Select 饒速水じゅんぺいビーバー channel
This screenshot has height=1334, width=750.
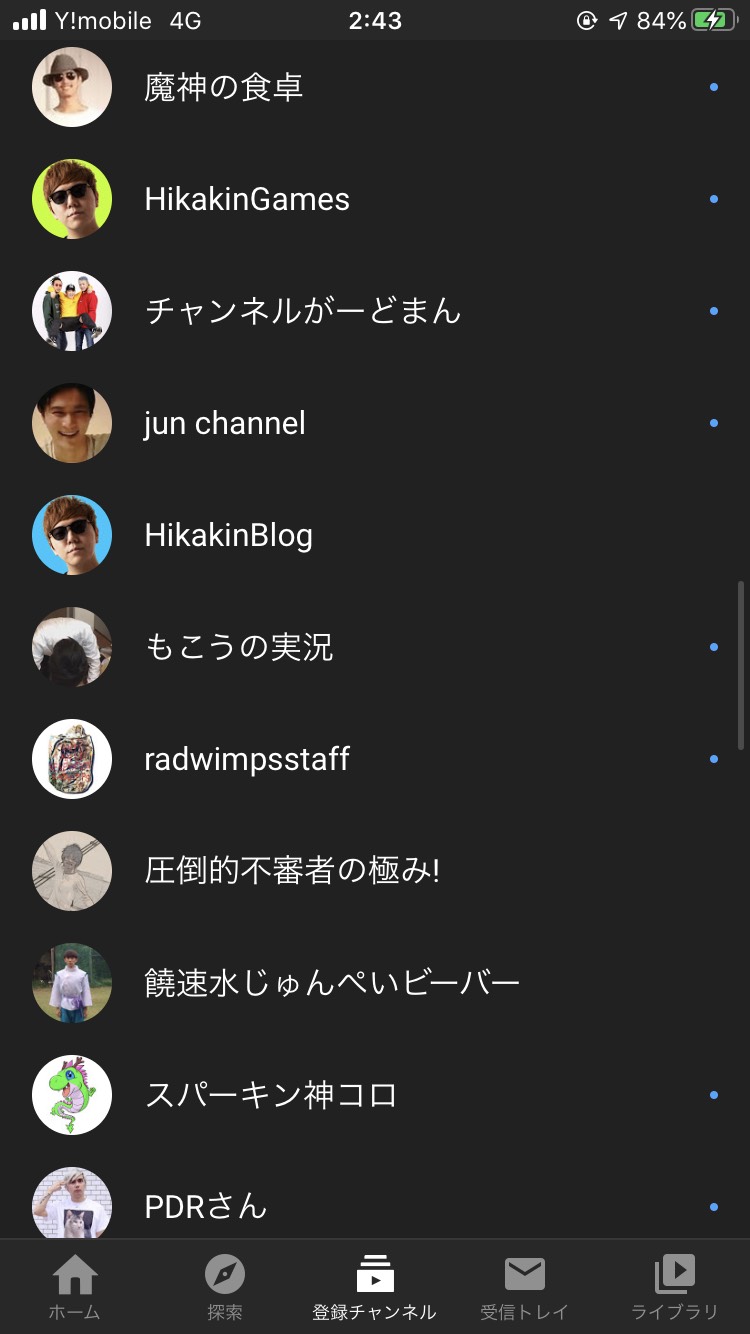375,983
